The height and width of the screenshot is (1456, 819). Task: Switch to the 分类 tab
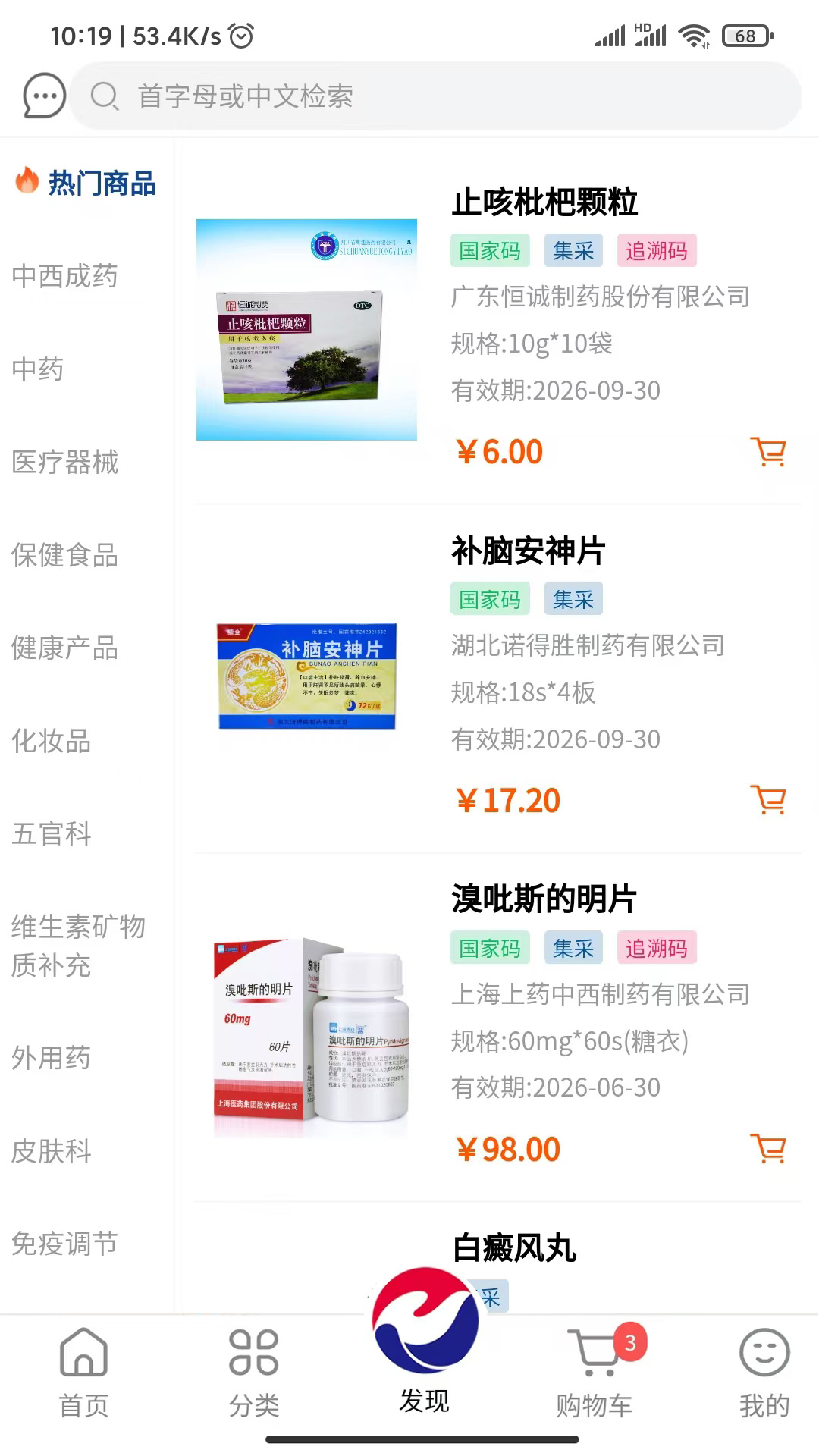point(254,1373)
